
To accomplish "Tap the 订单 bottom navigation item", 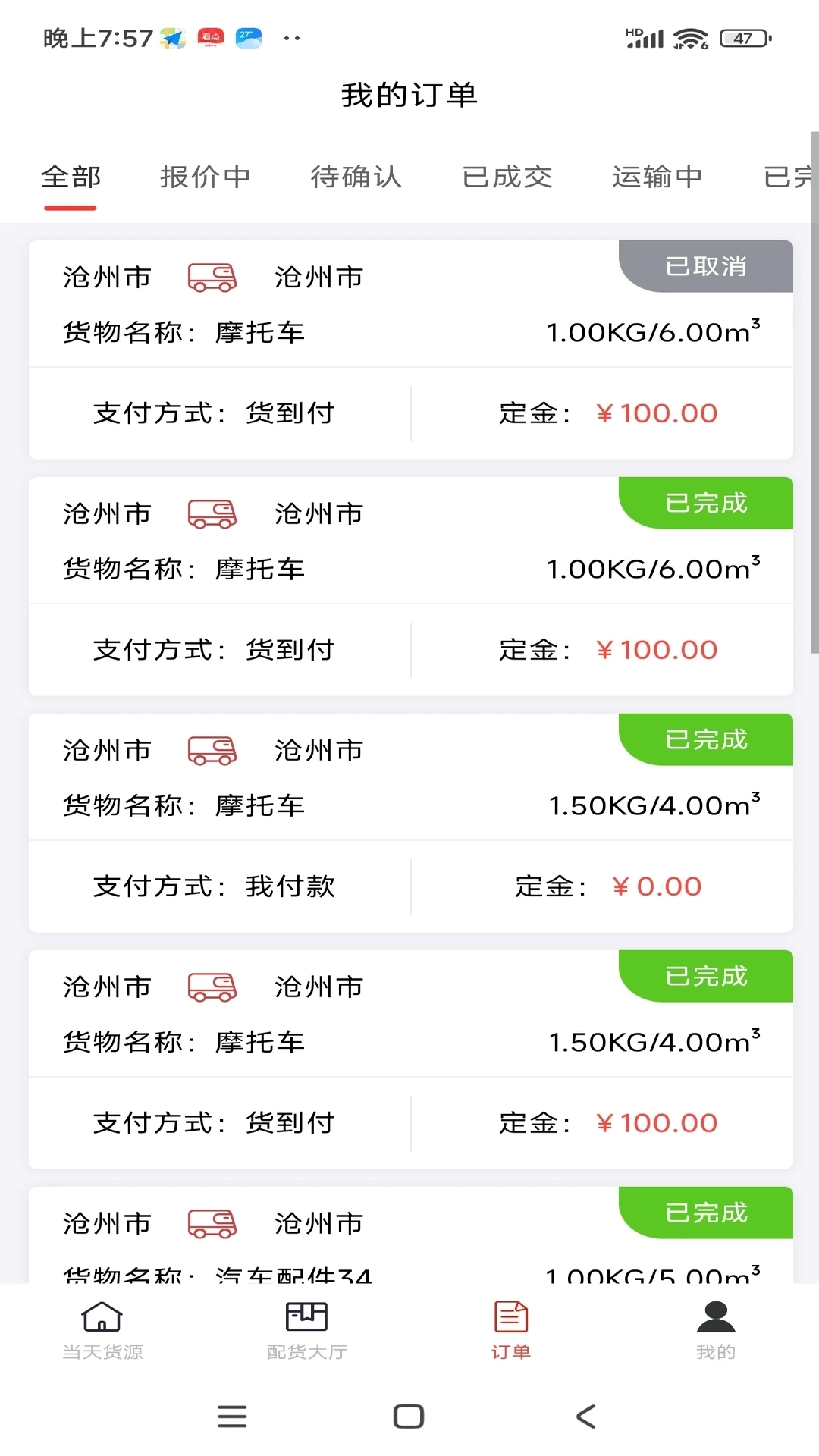I will (511, 1330).
